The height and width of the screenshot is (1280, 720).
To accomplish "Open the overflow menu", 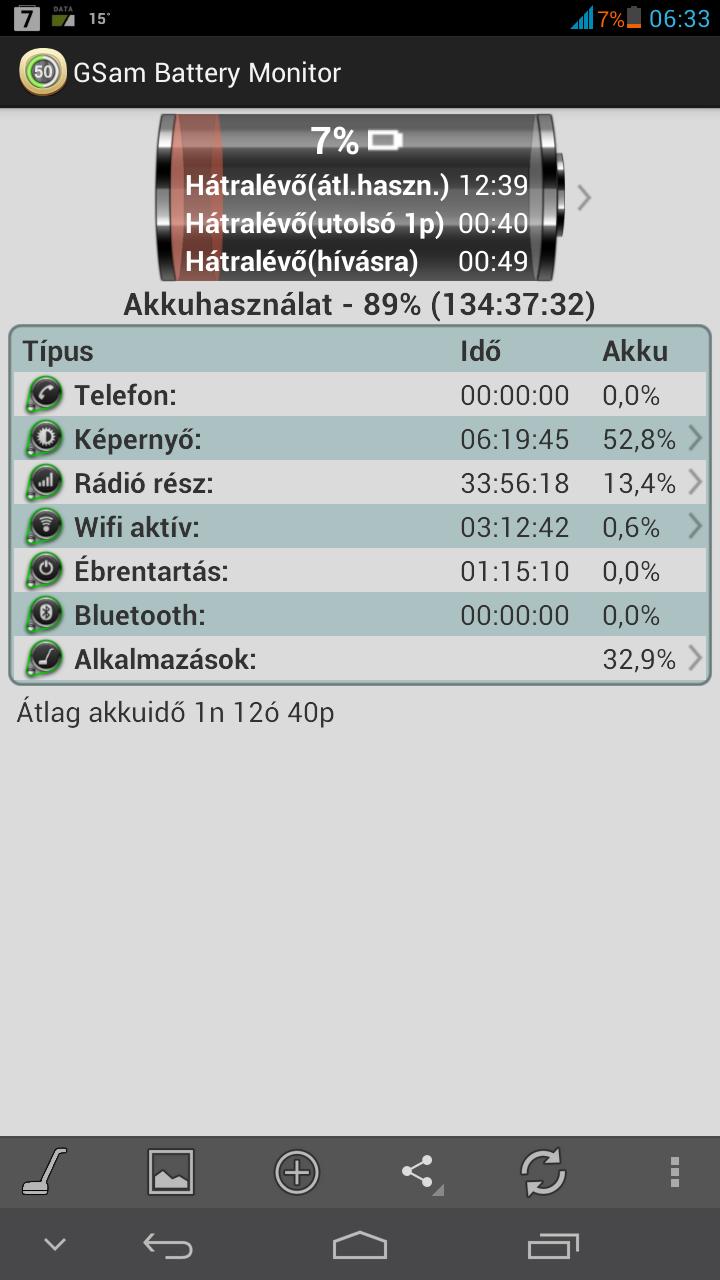I will [675, 1171].
